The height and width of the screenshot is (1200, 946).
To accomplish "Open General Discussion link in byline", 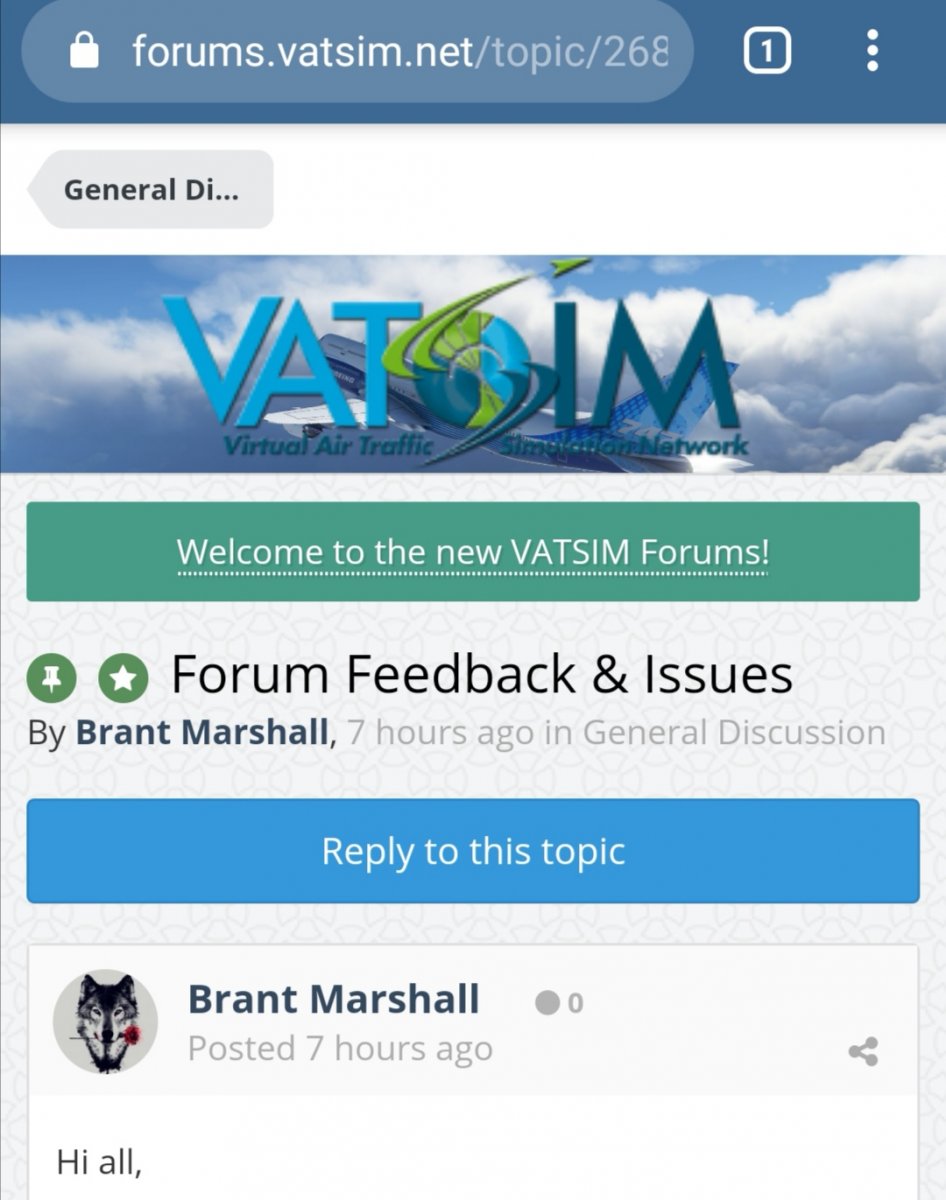I will tap(733, 733).
